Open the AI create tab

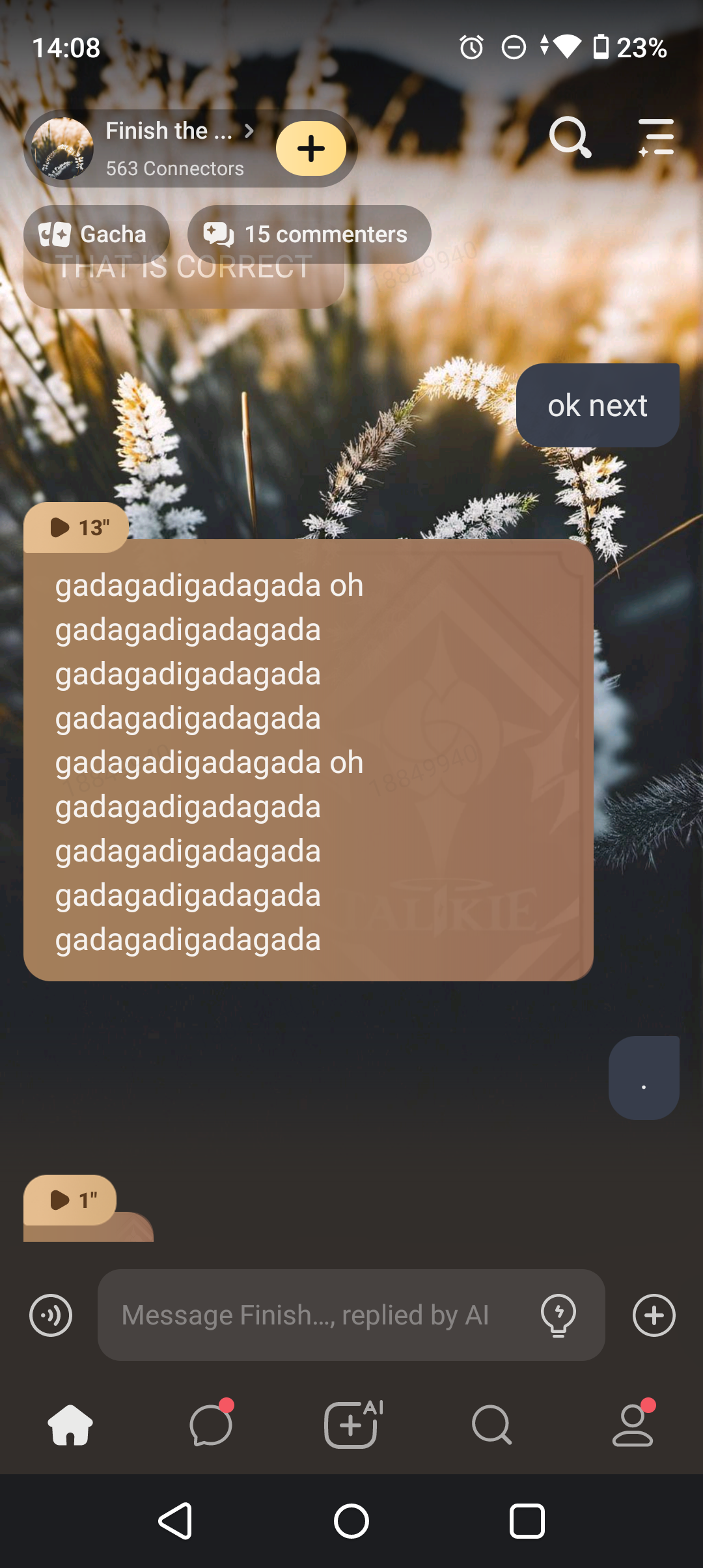351,1425
